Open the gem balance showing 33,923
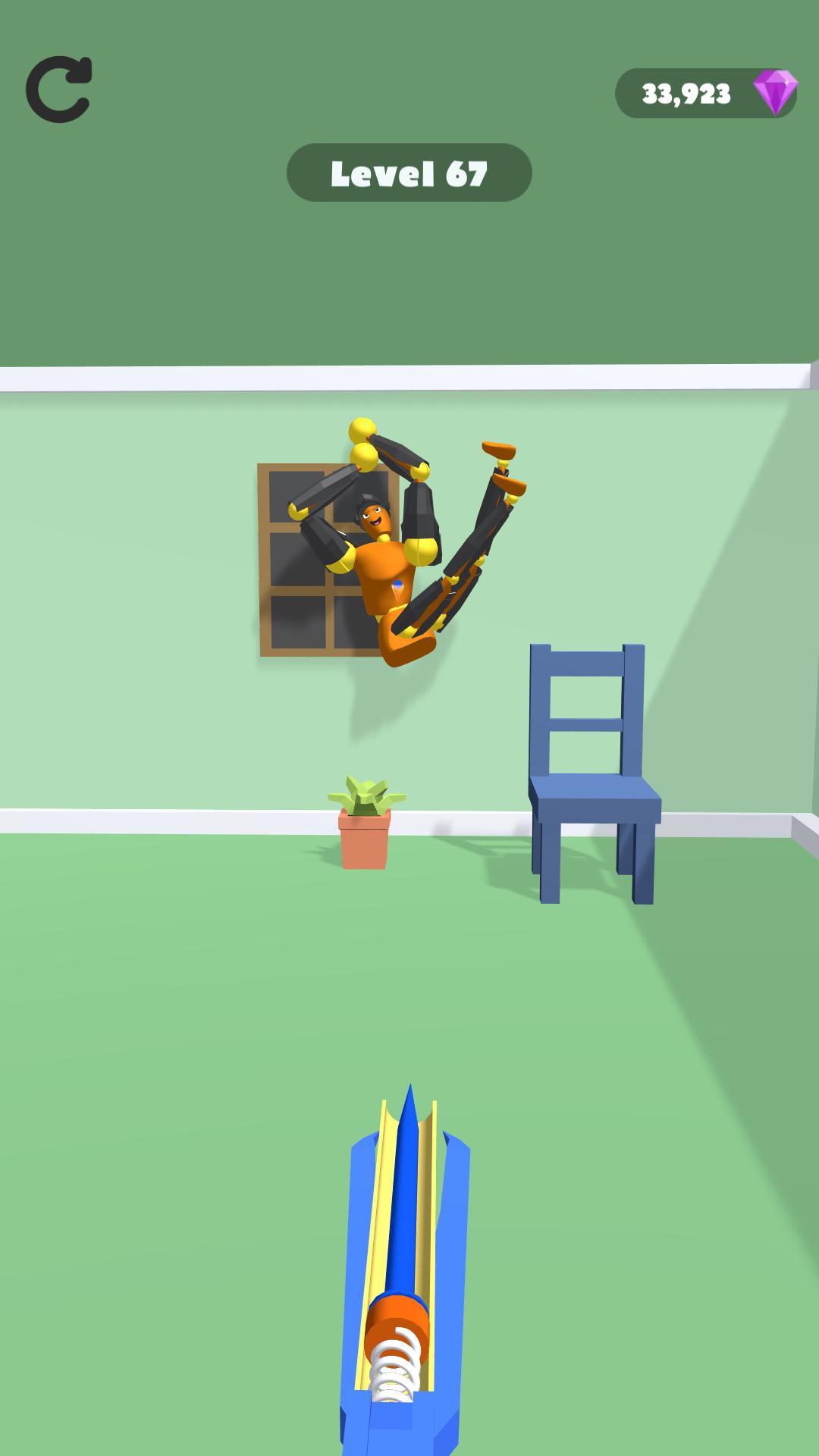 [705, 93]
